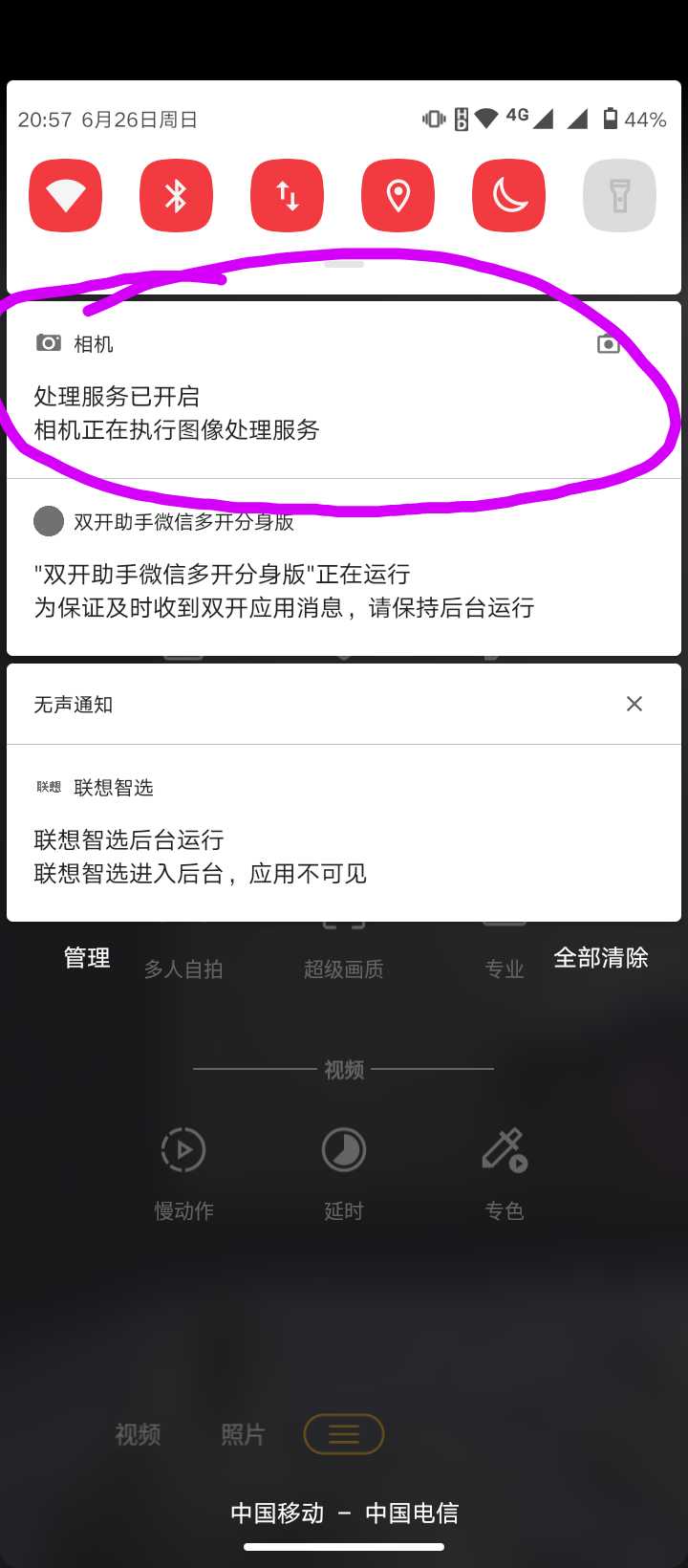Open 管理 notification settings
The image size is (688, 1568).
87,958
